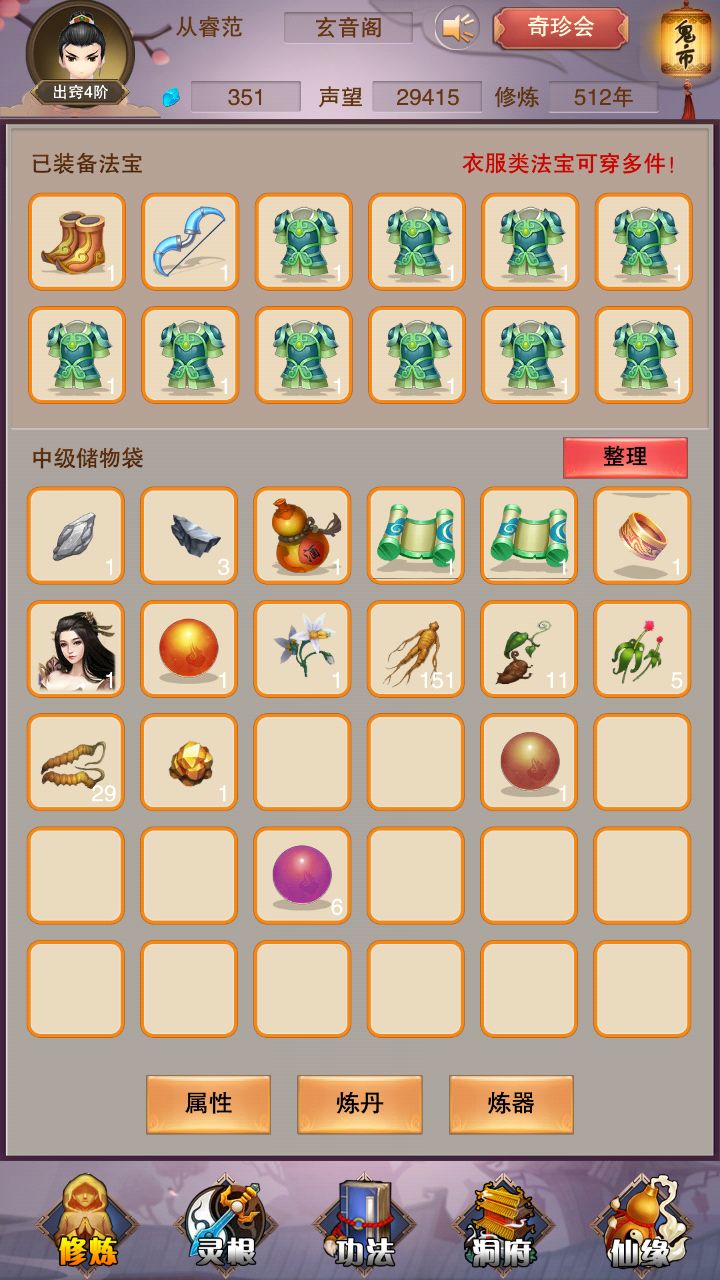Select the fire orb item
This screenshot has width=720, height=1280.
click(189, 650)
